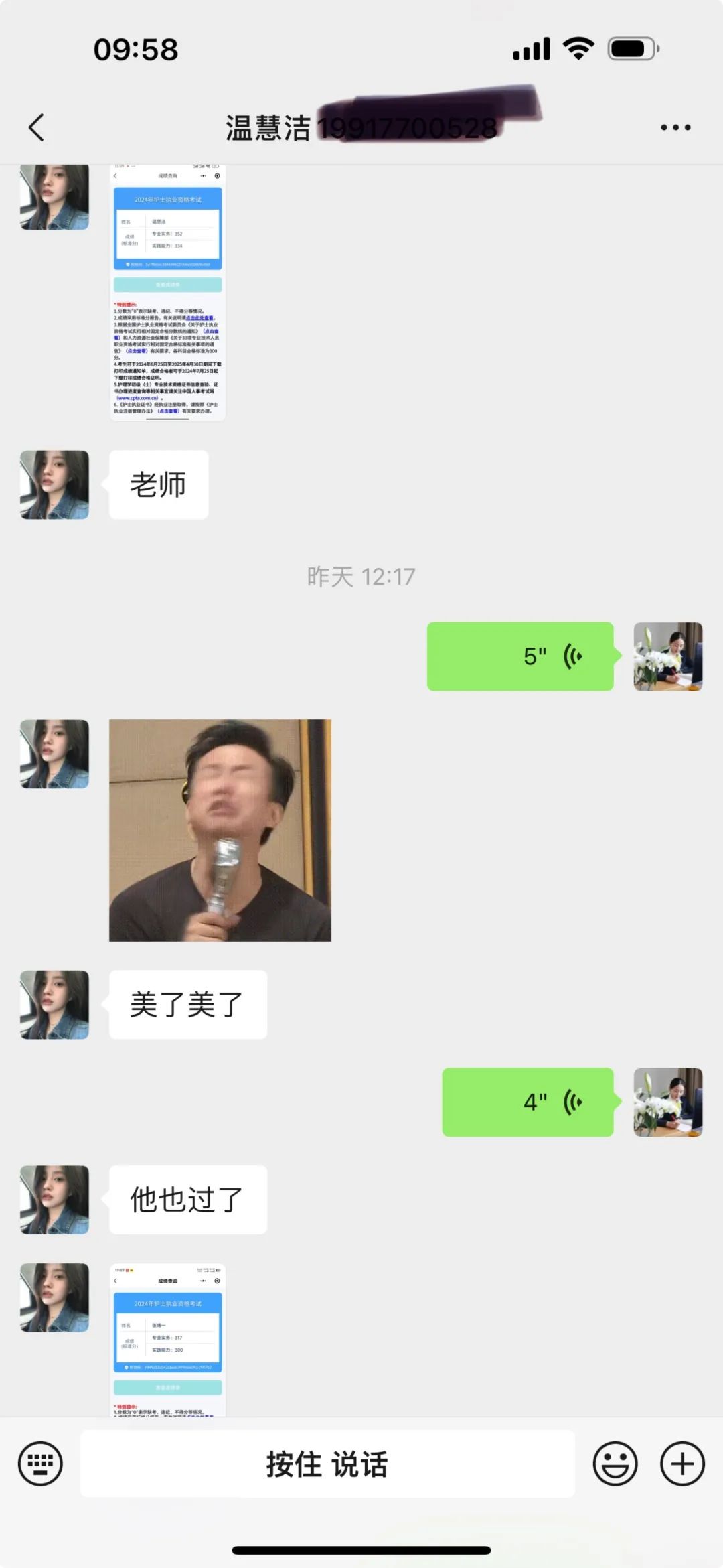Image resolution: width=723 pixels, height=1568 pixels.
Task: Switch to keyboard text input
Action: point(40,1464)
